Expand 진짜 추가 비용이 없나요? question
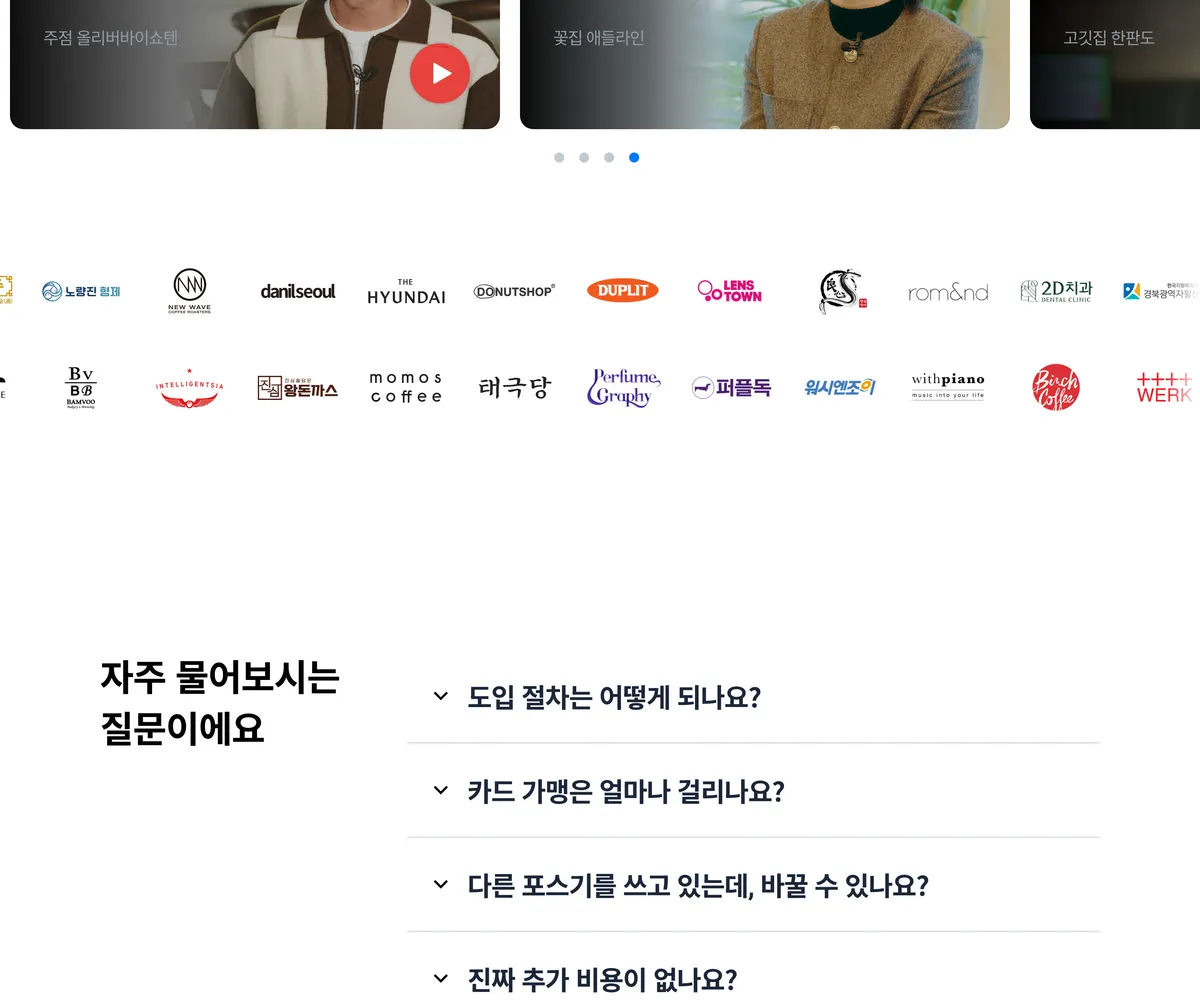The width and height of the screenshot is (1200, 1000). [x=754, y=978]
